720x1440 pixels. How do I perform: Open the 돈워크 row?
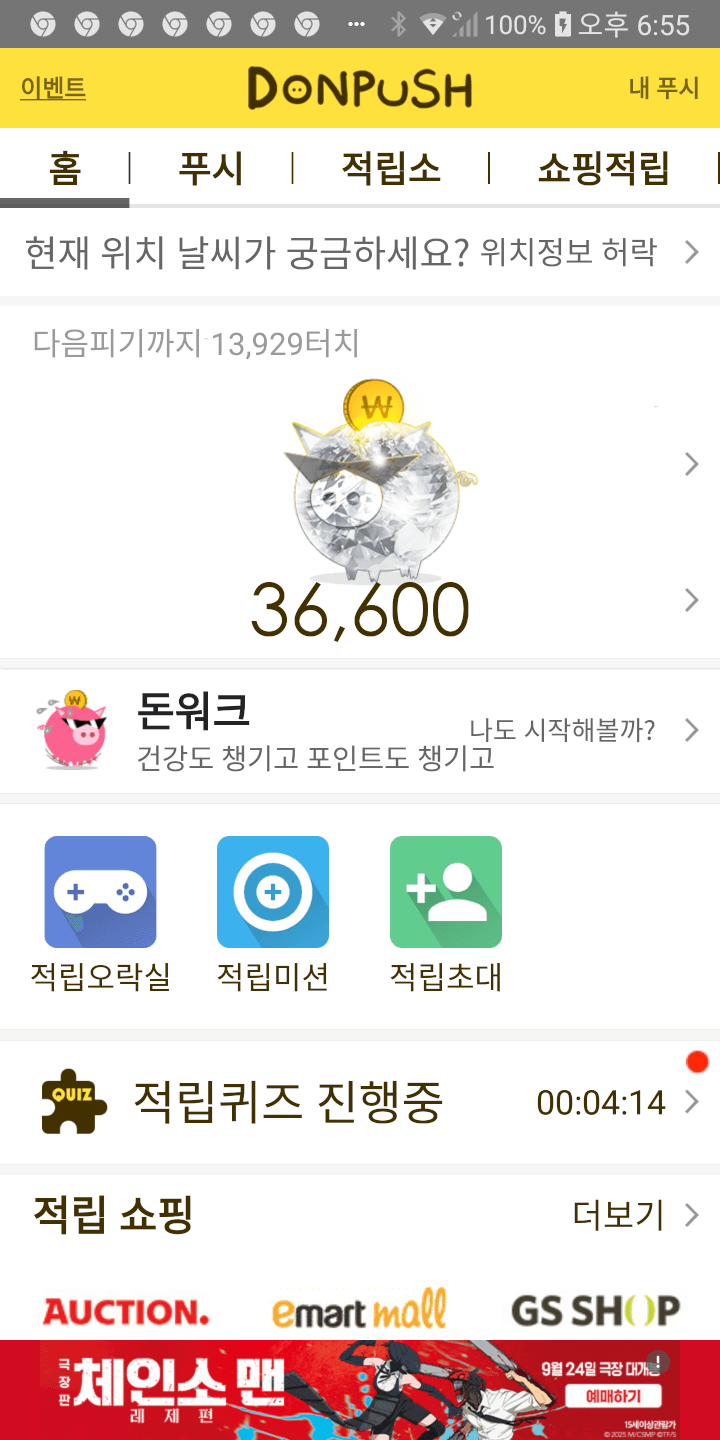(x=360, y=731)
